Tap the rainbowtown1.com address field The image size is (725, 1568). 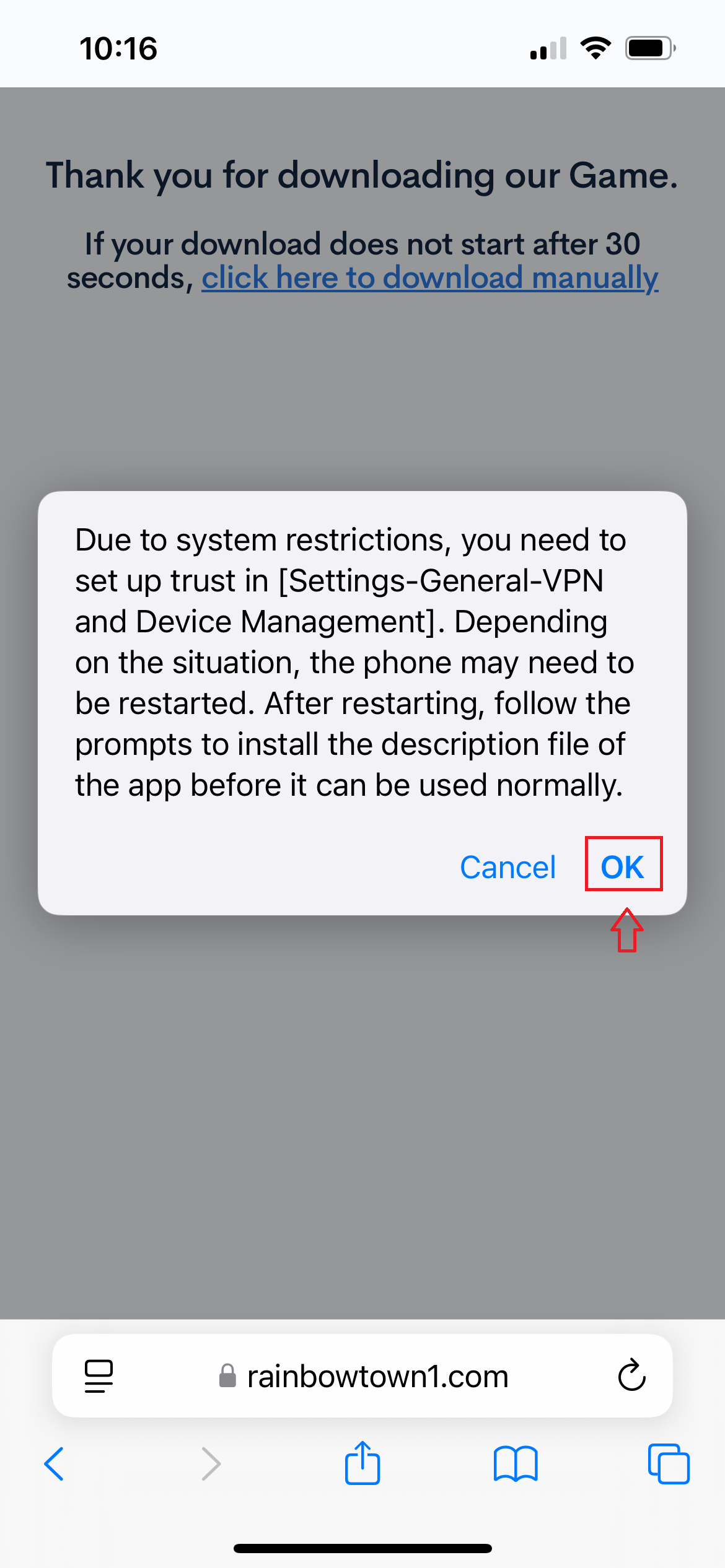363,1376
